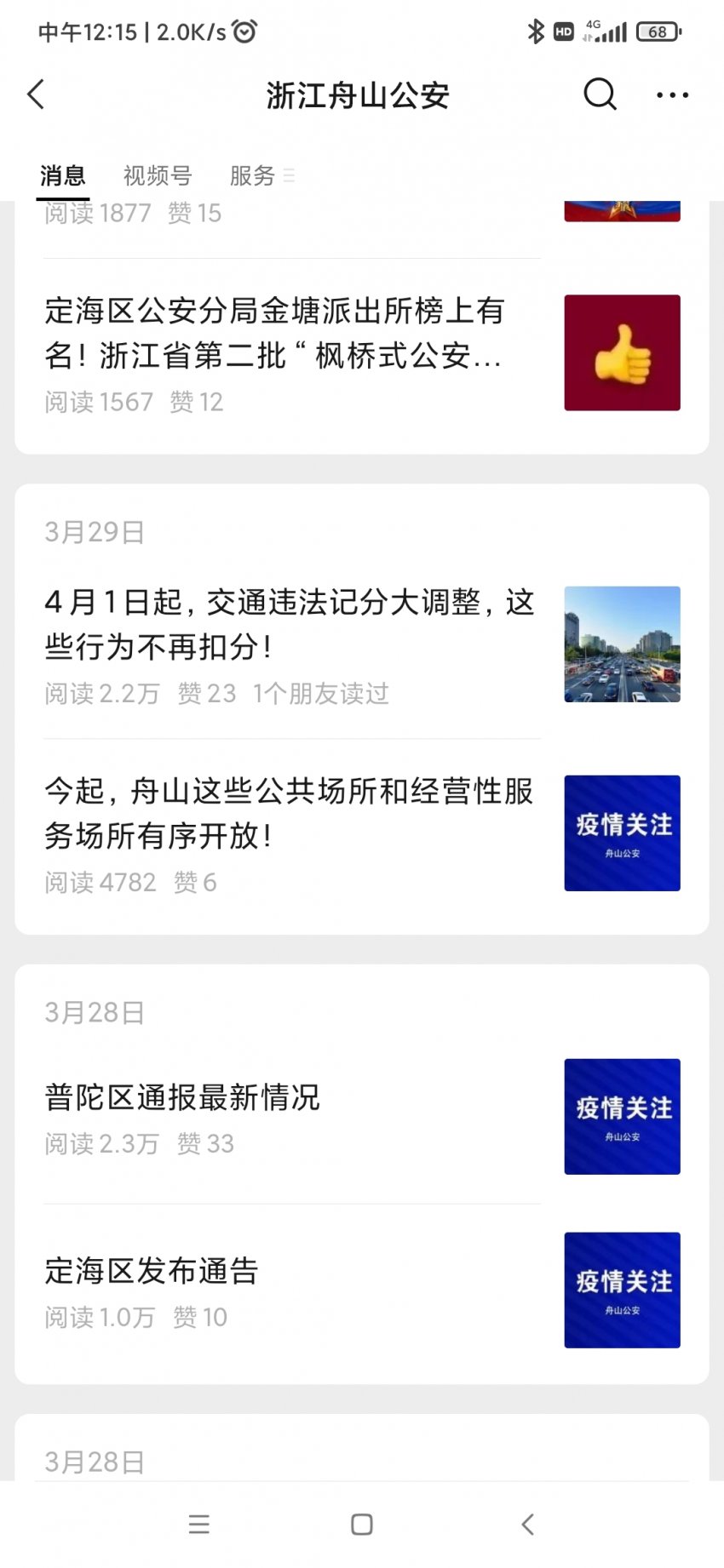Tap the 疫情关注 thumbnail beside 定海区发布通告
The height and width of the screenshot is (1568, 724).
pyautogui.click(x=622, y=1290)
